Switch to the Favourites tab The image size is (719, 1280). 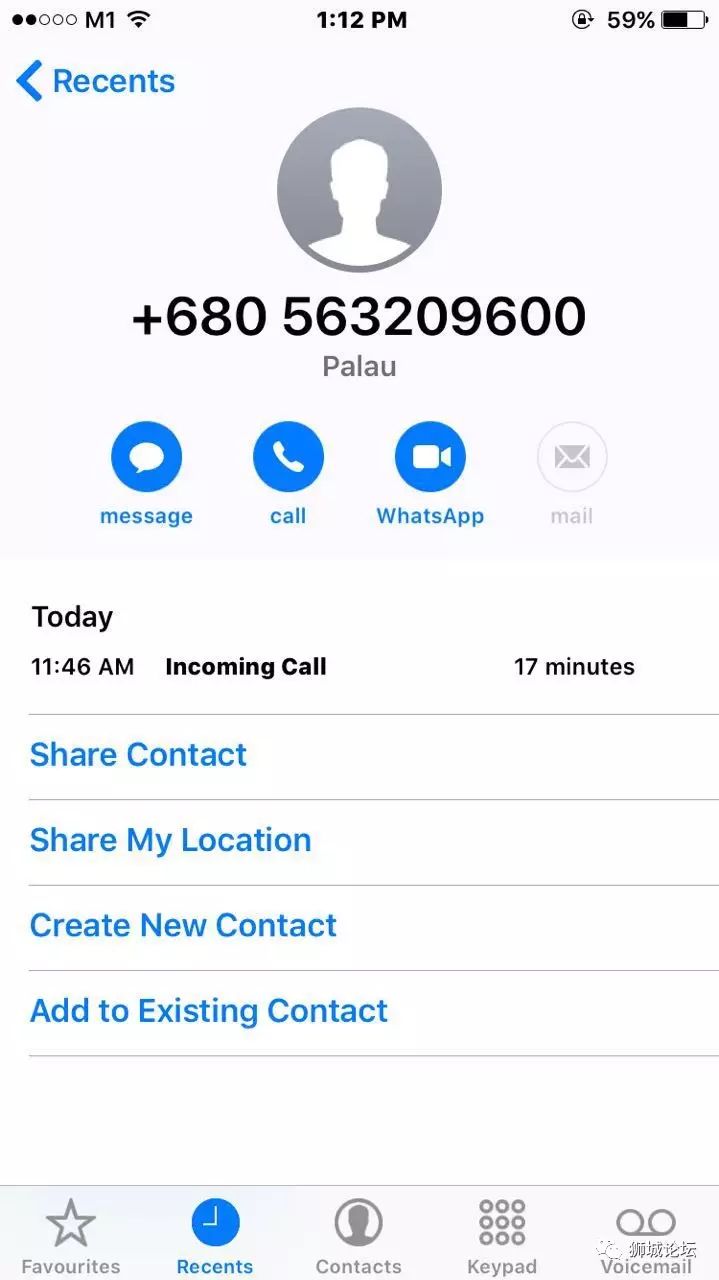pos(71,1235)
